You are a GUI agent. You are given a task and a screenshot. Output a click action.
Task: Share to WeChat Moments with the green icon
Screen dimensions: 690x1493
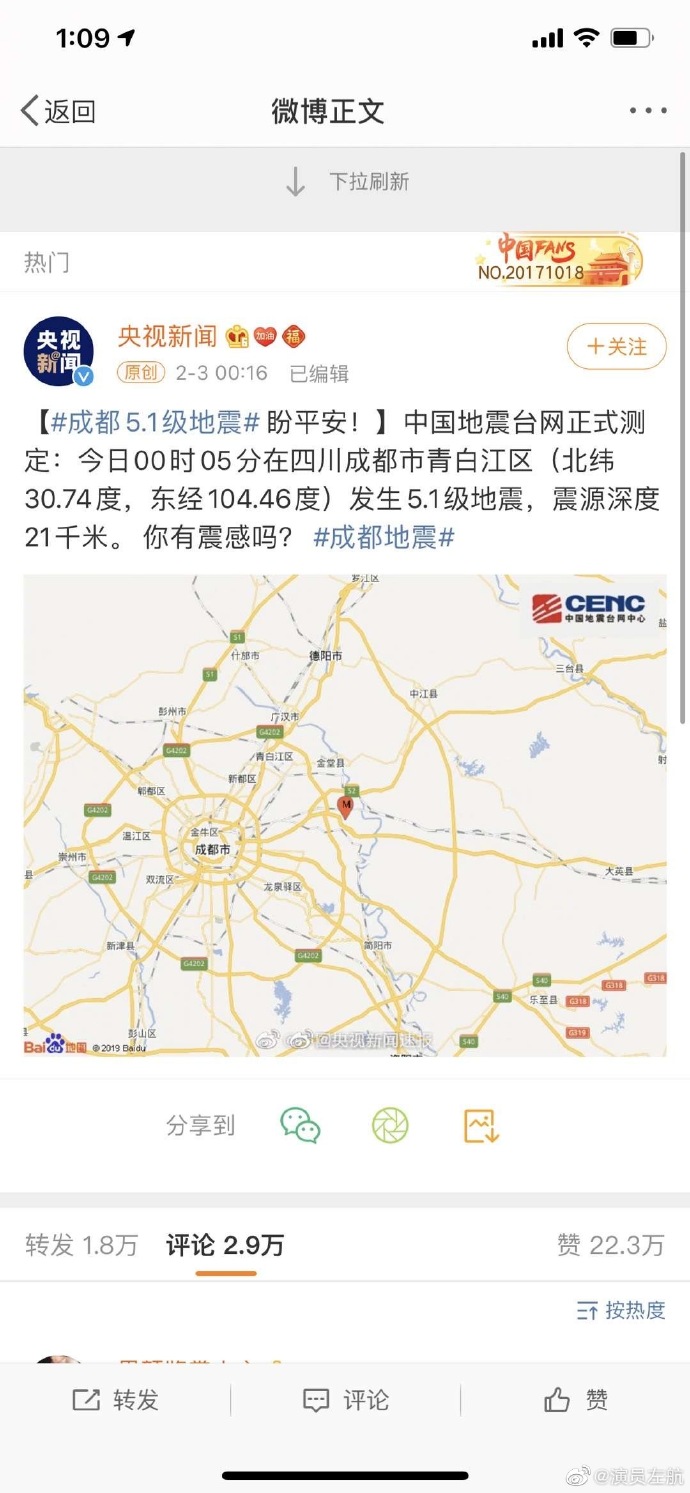point(390,1125)
